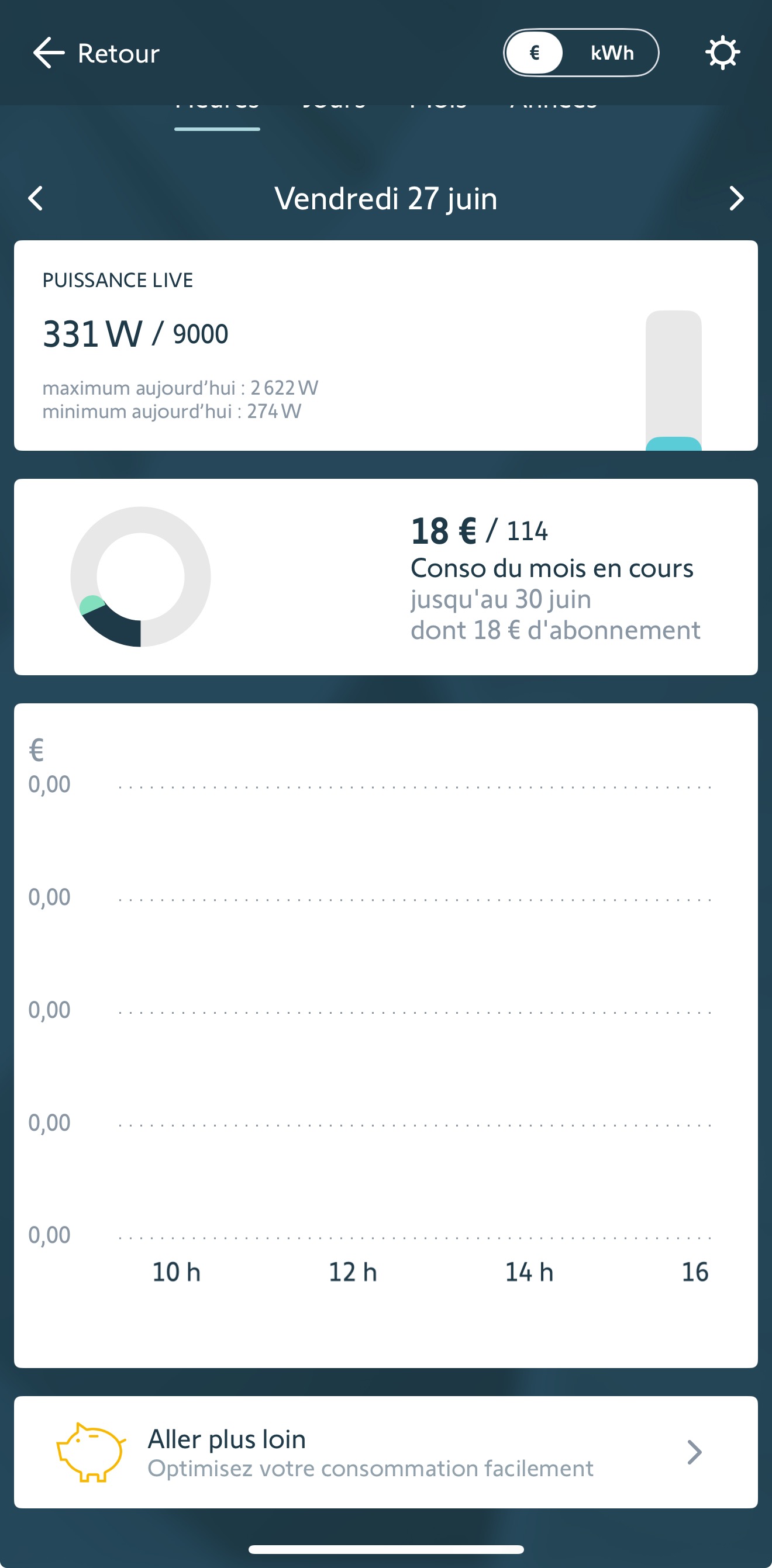
Task: Open the Puissance Live card
Action: pyautogui.click(x=386, y=346)
